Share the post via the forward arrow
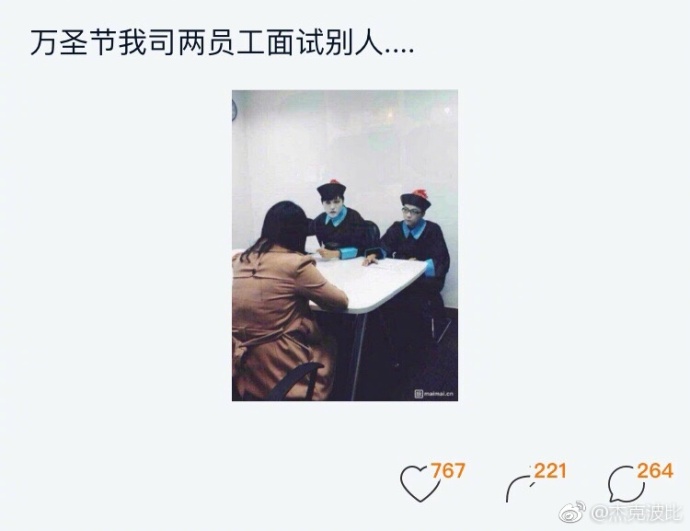 coord(519,486)
